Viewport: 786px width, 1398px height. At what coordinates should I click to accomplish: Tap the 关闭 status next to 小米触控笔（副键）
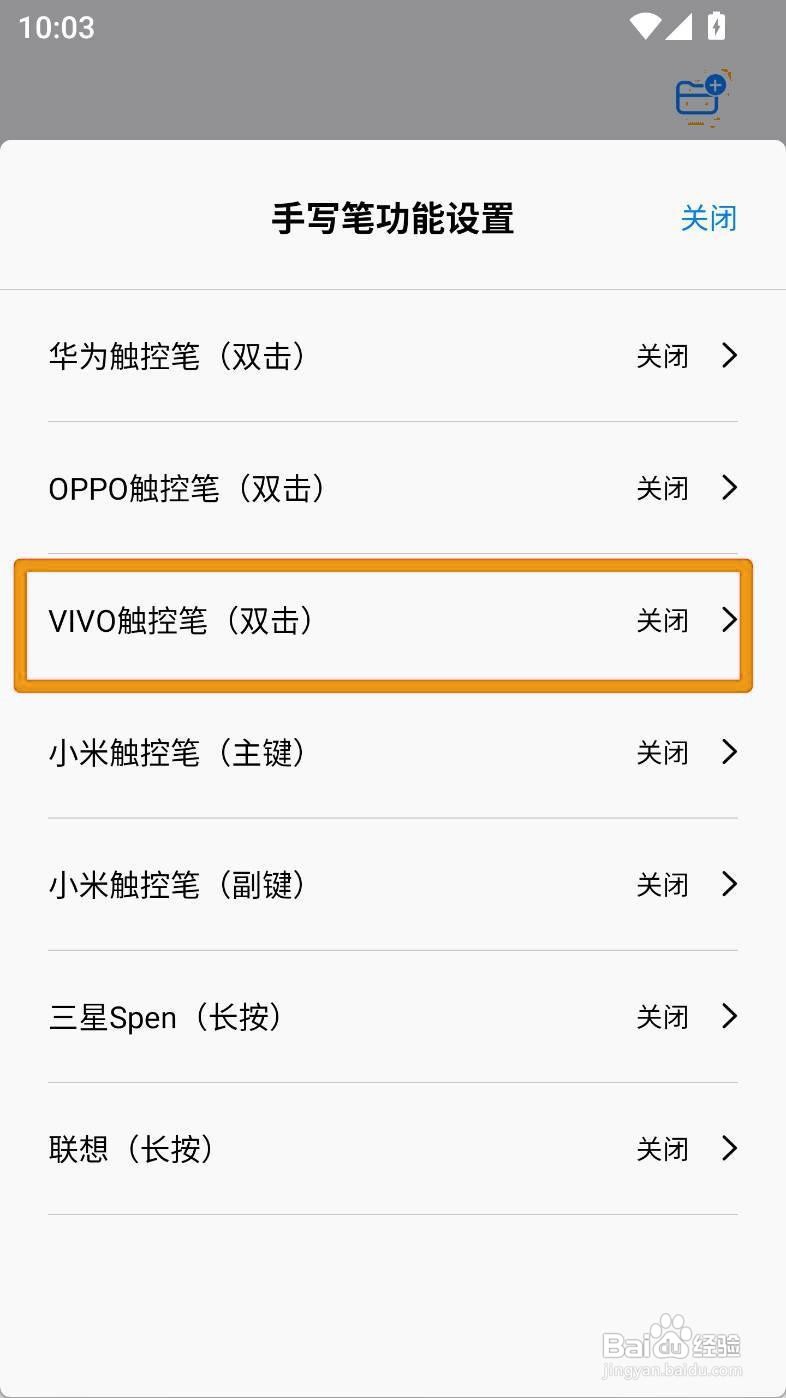pos(662,884)
